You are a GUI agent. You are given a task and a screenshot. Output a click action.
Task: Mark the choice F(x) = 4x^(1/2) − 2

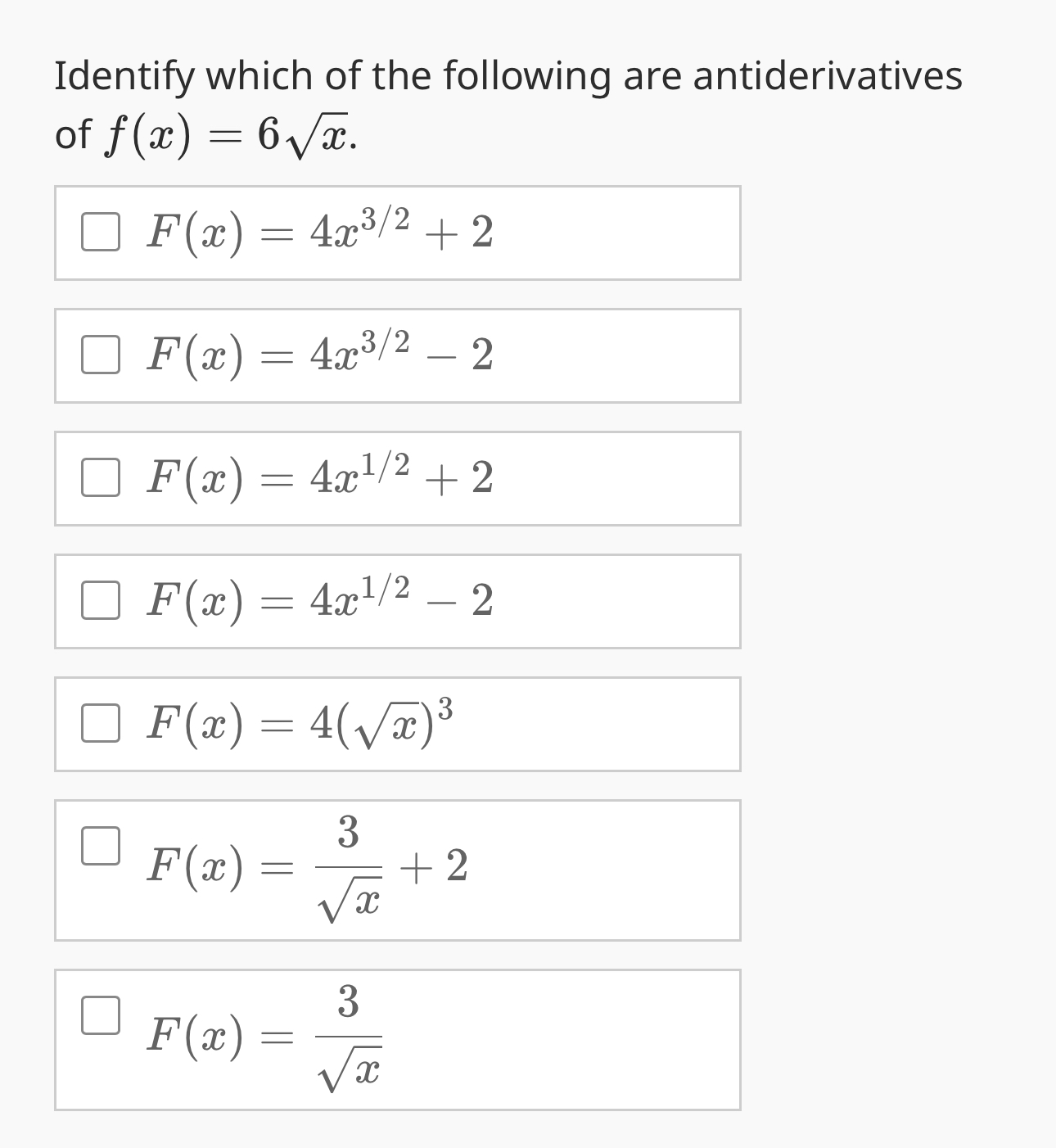pos(101,601)
